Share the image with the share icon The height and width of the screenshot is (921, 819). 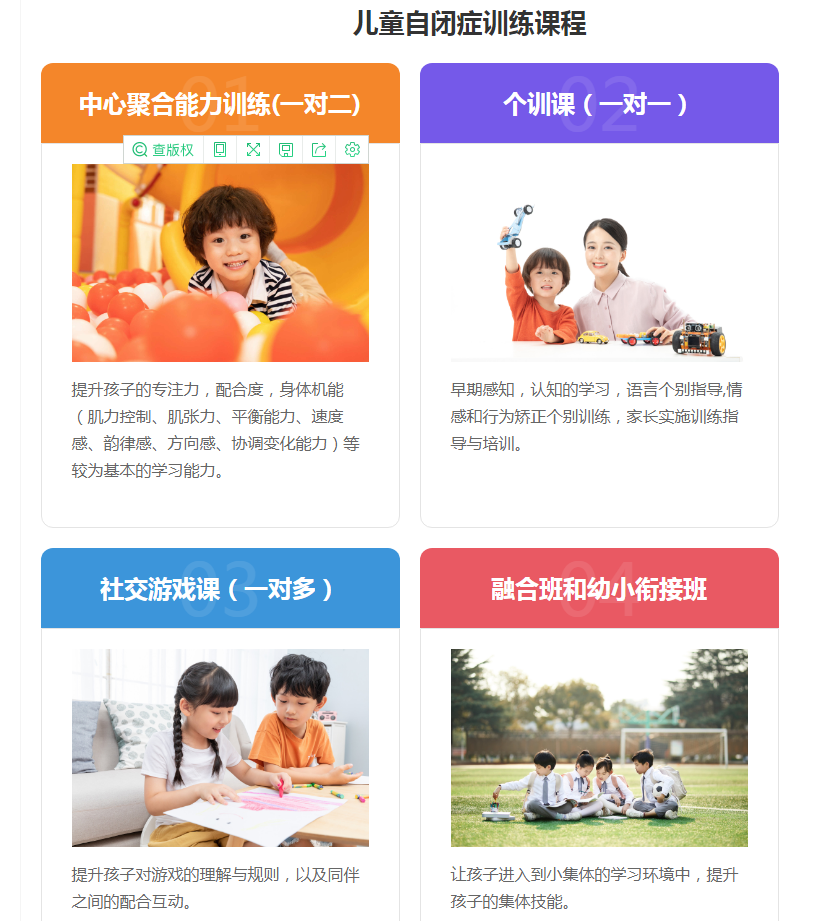(x=319, y=150)
